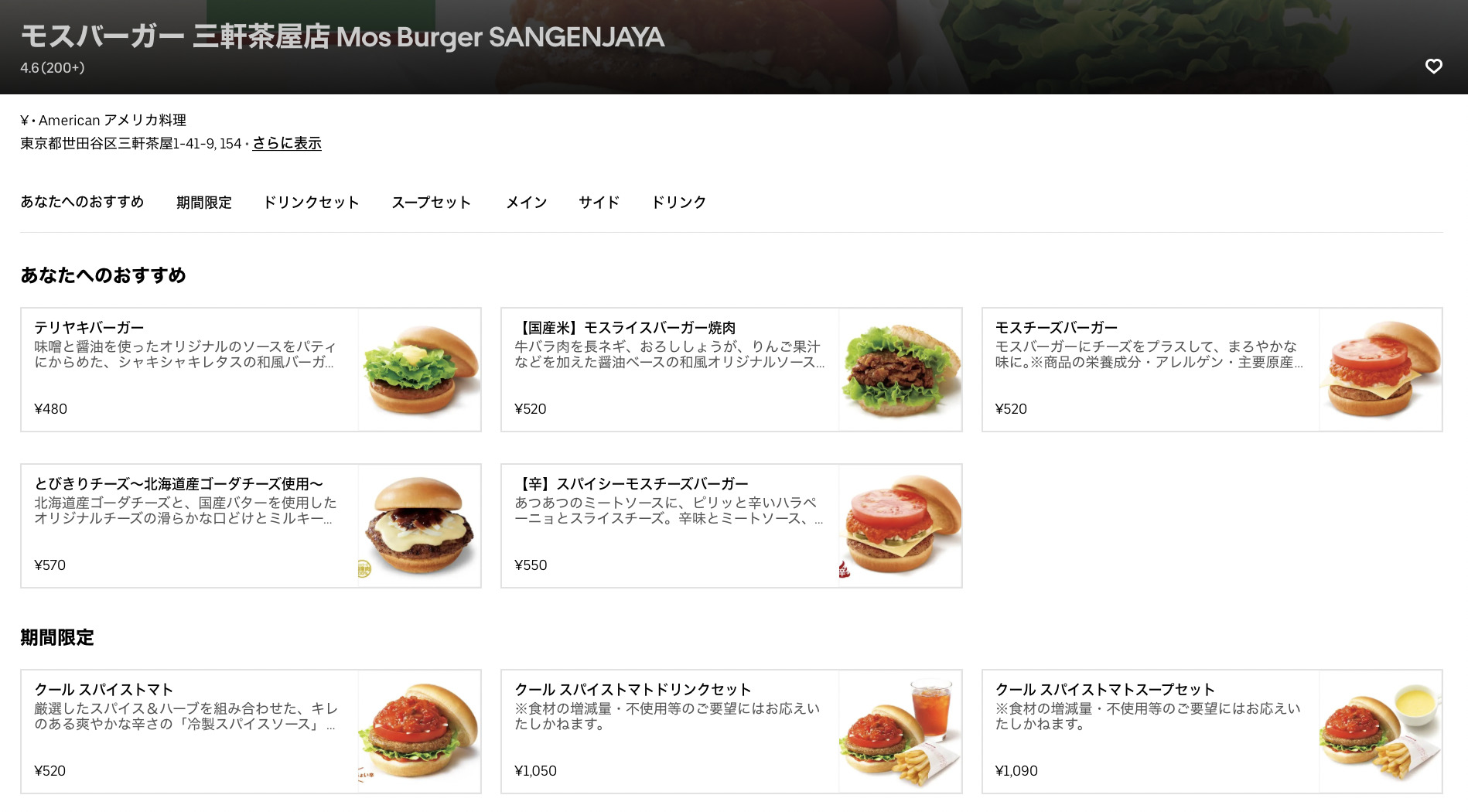Select the ドリンクセット tab

pos(311,203)
